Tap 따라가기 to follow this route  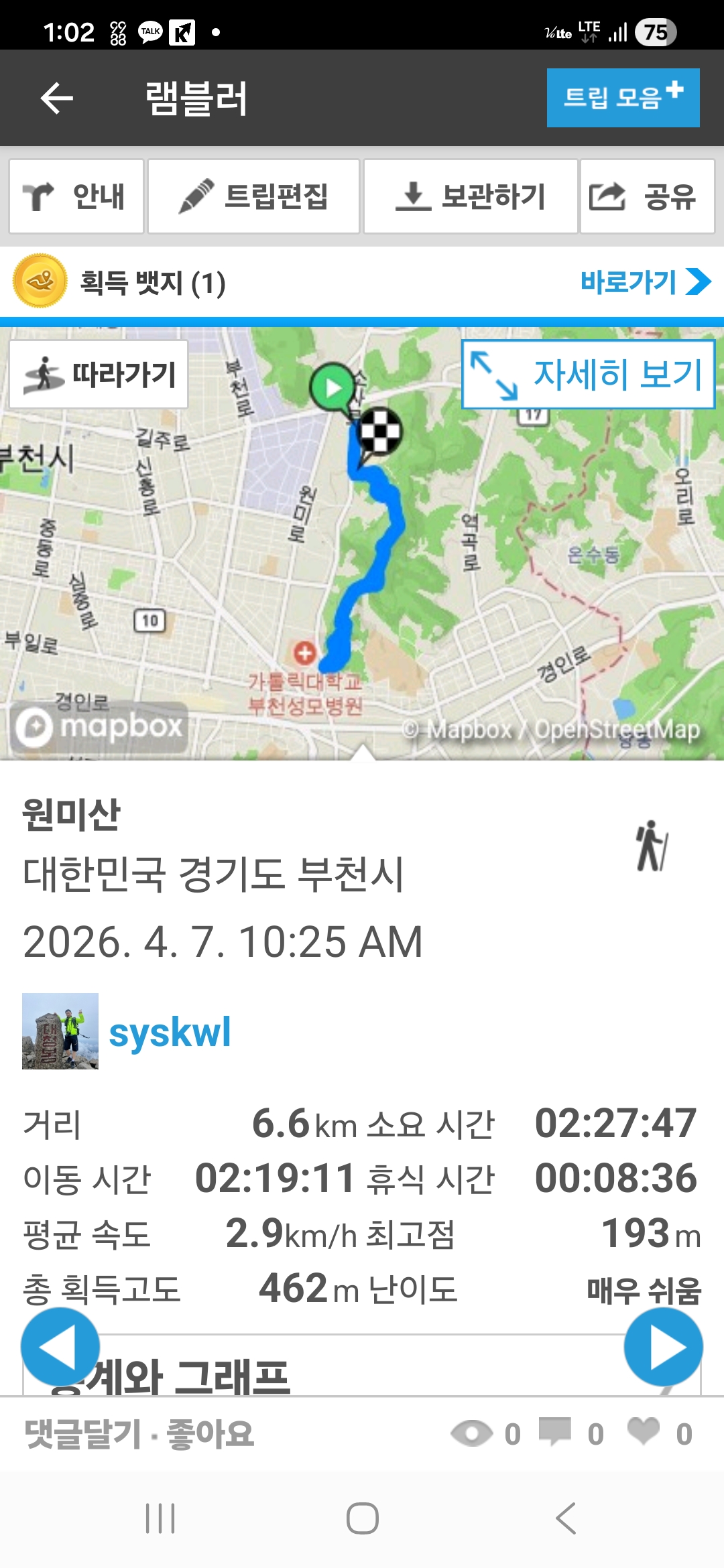pyautogui.click(x=99, y=374)
